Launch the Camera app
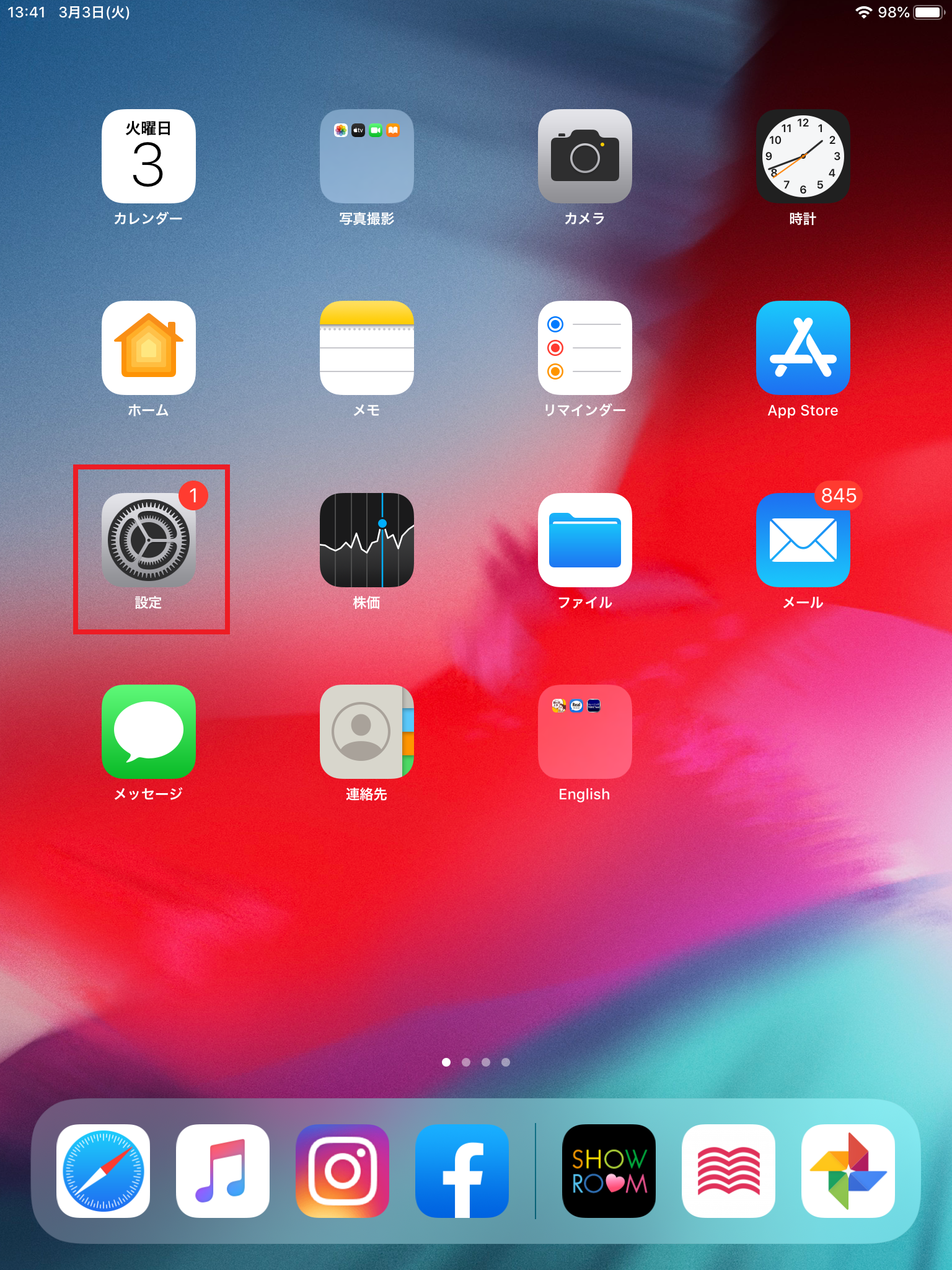Image resolution: width=952 pixels, height=1270 pixels. tap(584, 156)
